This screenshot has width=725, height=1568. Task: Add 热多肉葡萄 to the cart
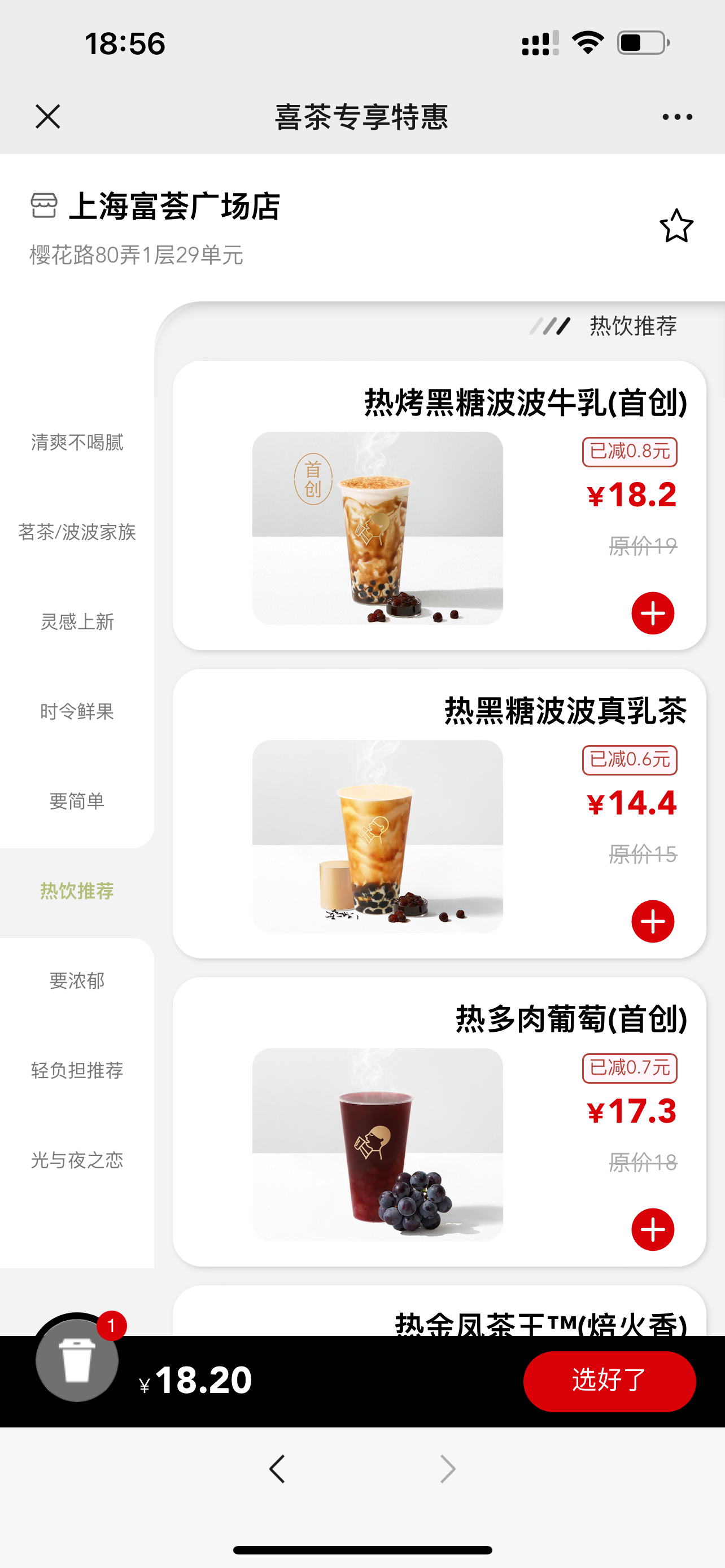tap(653, 1229)
